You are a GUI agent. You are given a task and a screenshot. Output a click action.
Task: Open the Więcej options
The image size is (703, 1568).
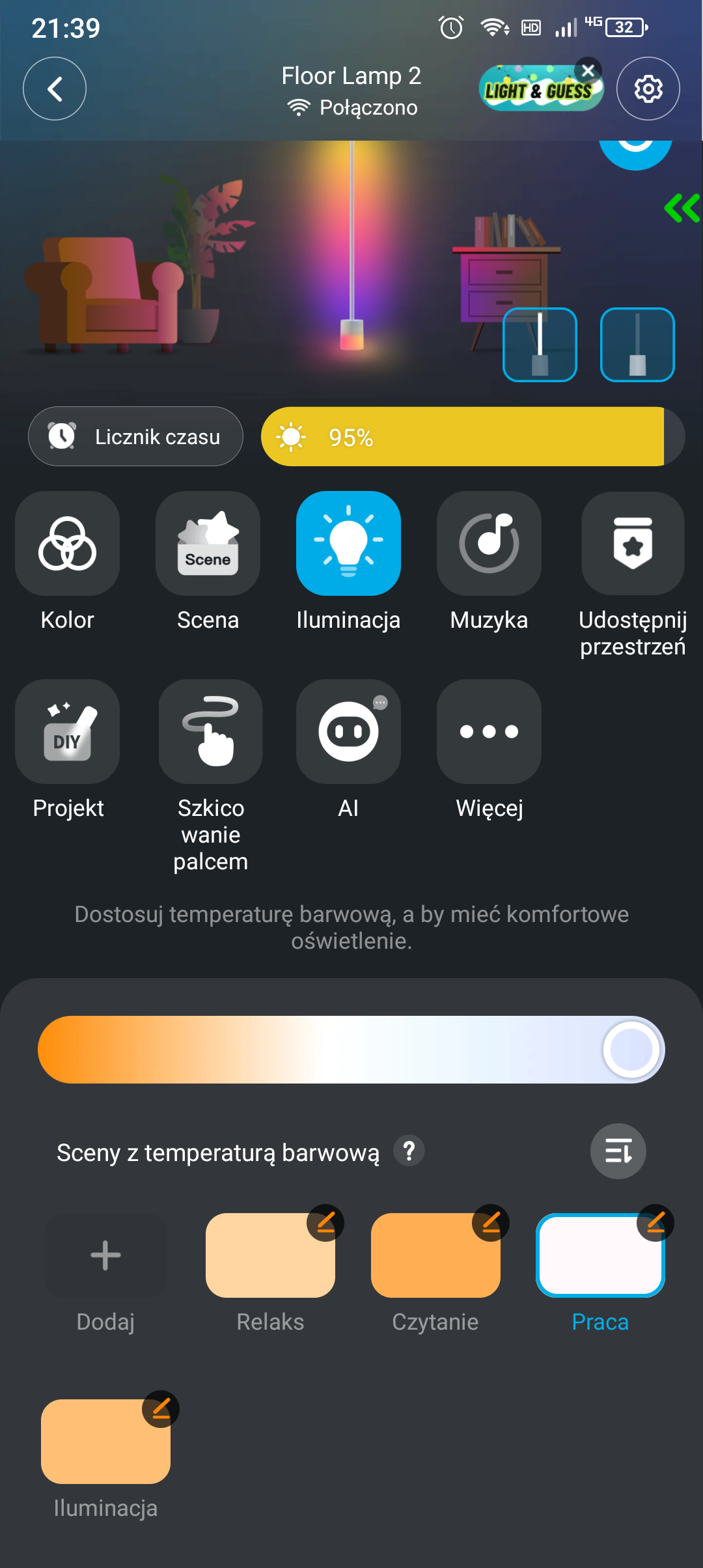click(x=489, y=731)
